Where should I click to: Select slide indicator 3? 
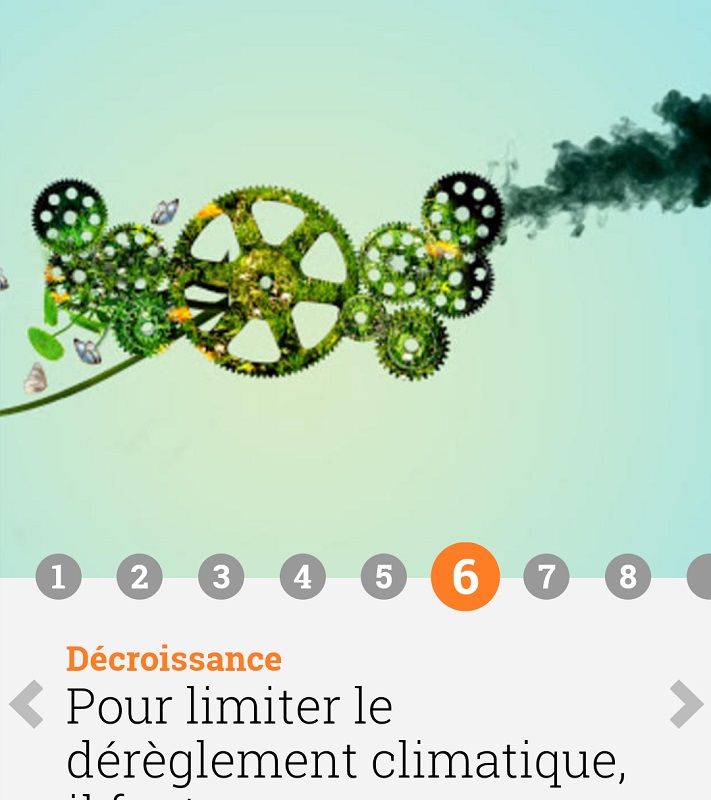pyautogui.click(x=221, y=577)
